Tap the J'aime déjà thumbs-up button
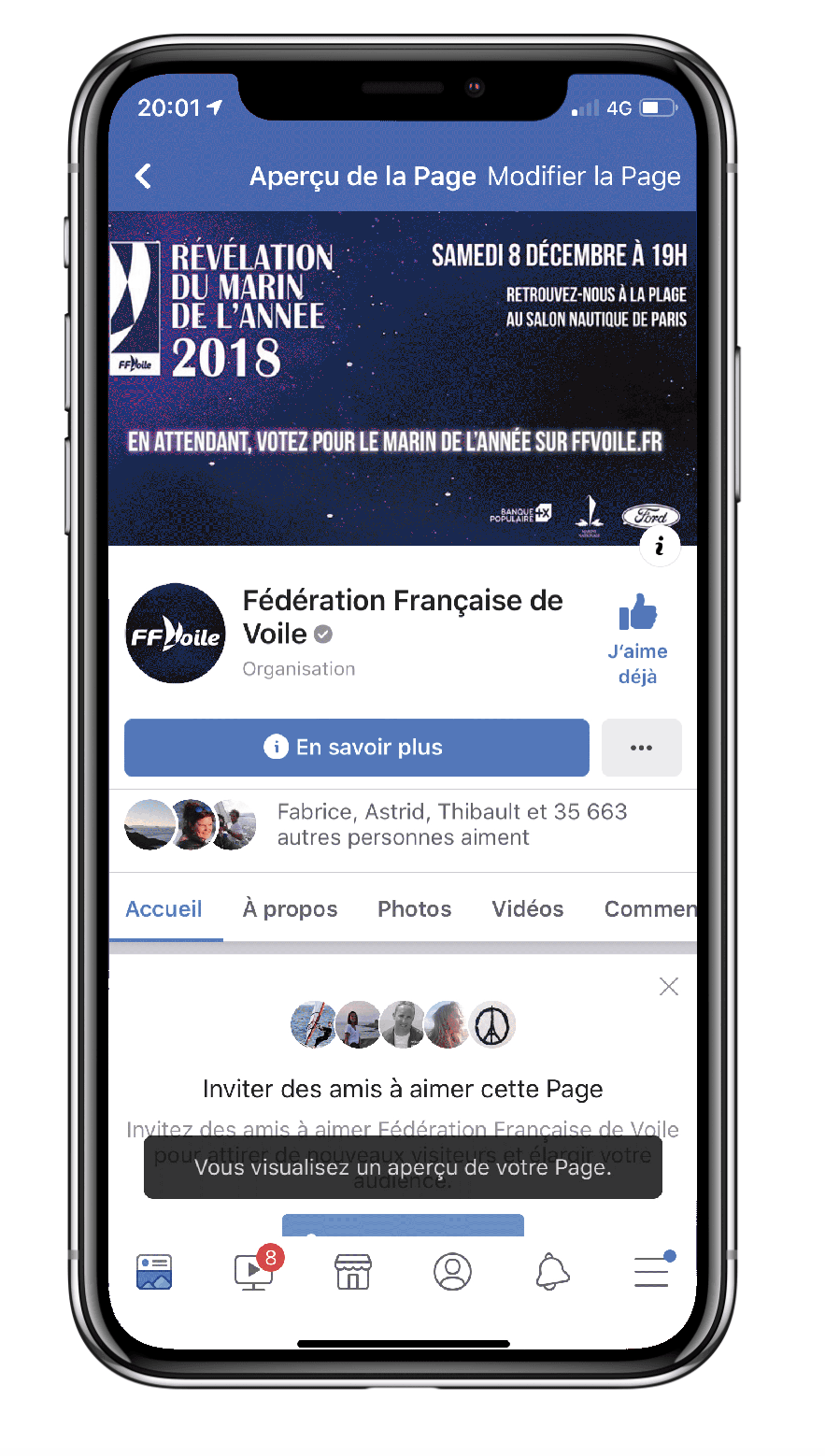The image size is (825, 1456). tap(638, 637)
